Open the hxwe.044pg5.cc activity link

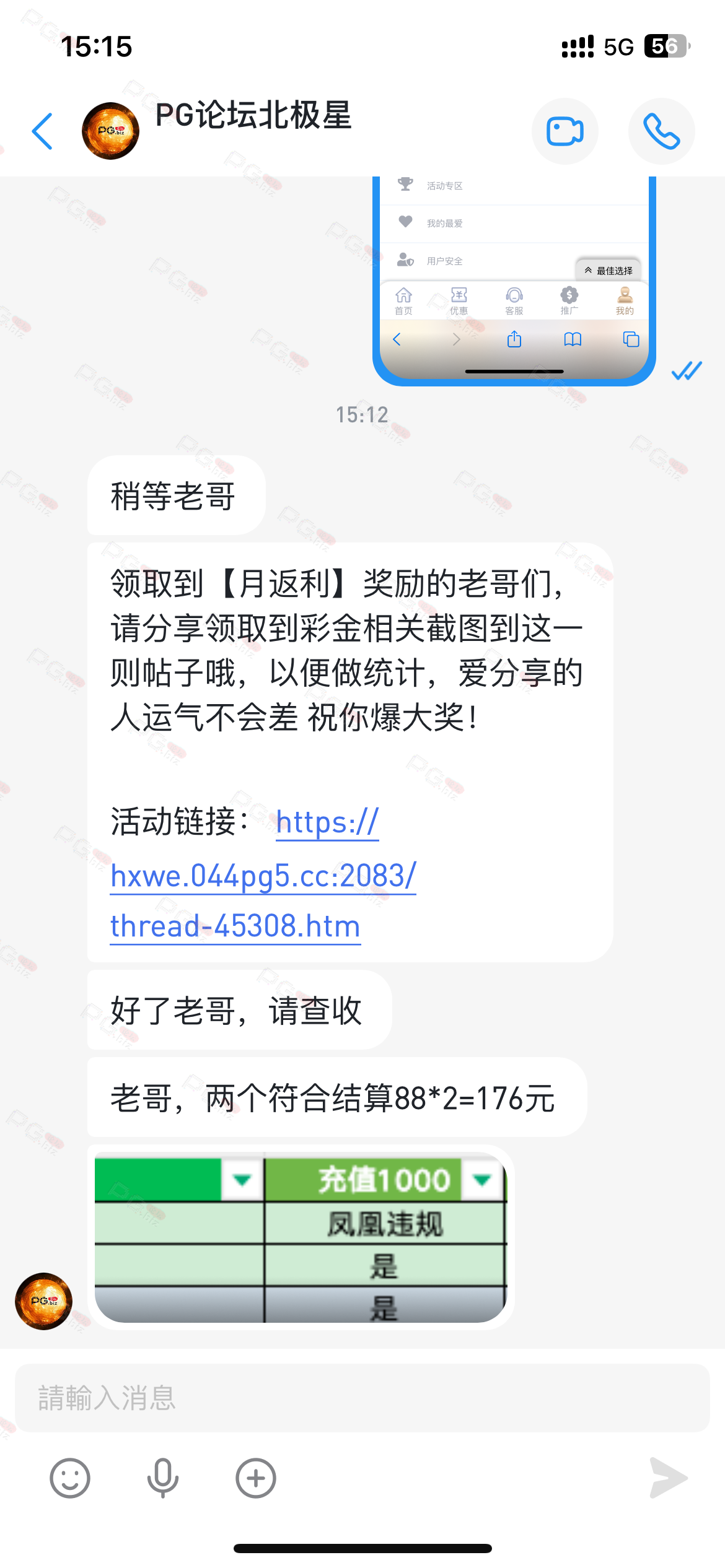coord(263,877)
